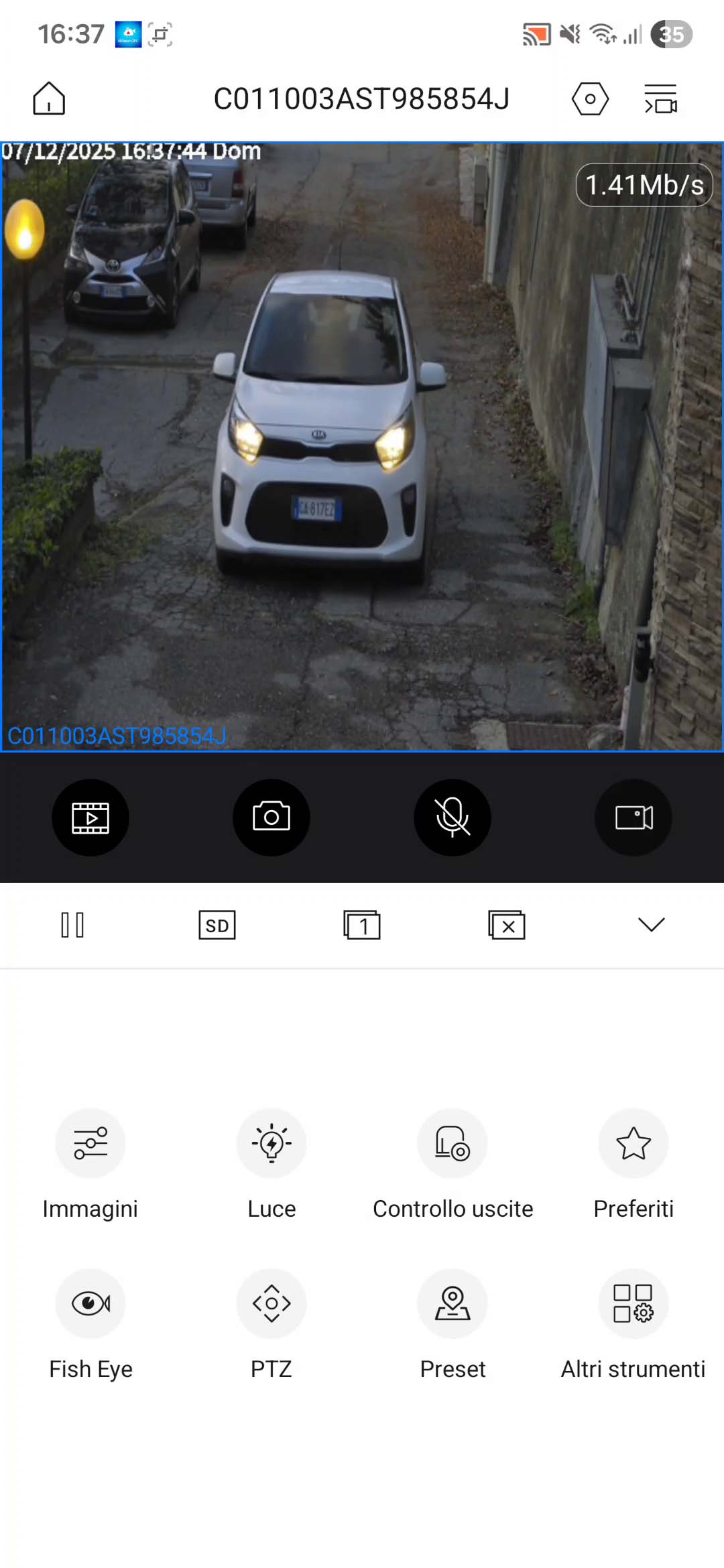Screen dimensions: 724x1568
Task: Open Altri strumenti
Action: [x=633, y=1303]
